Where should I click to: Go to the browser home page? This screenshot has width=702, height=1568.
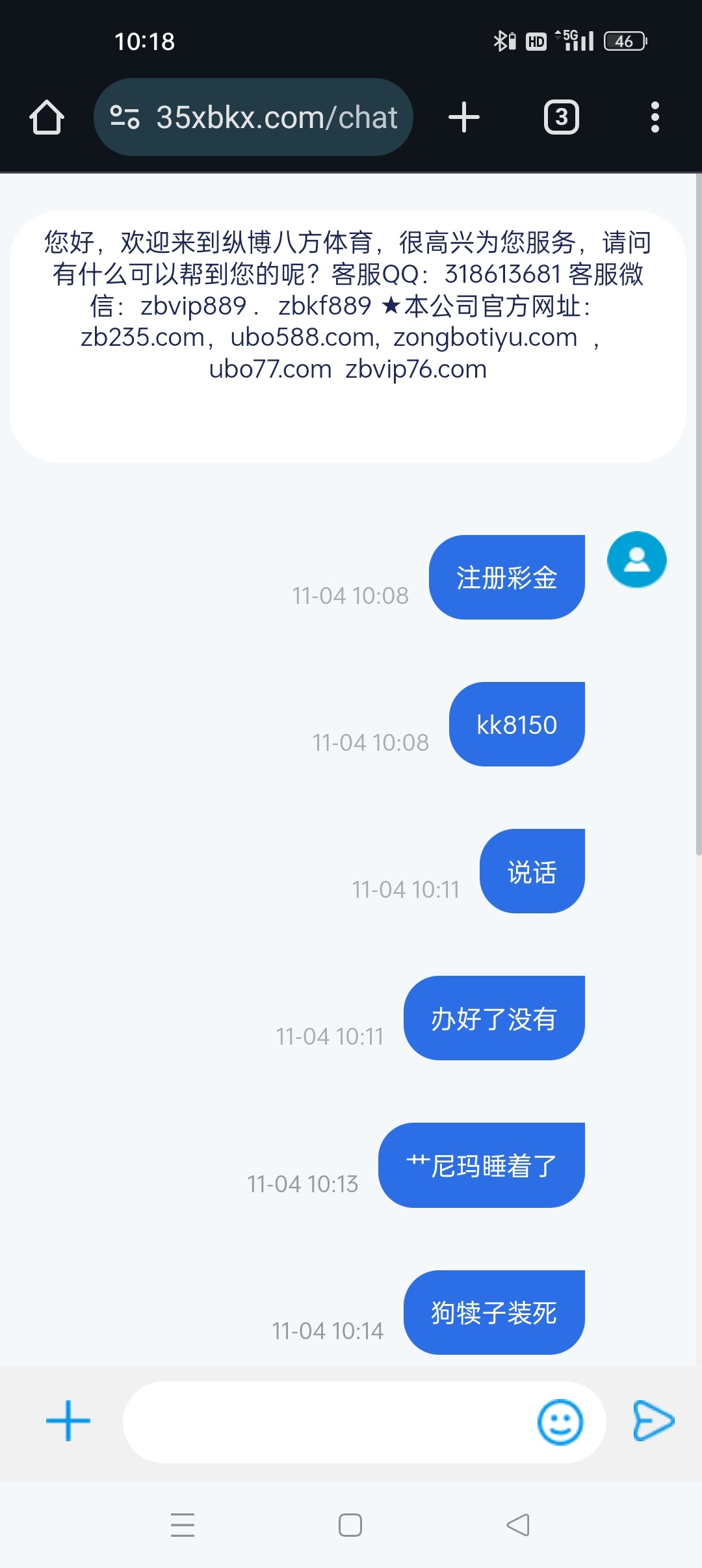[x=46, y=118]
